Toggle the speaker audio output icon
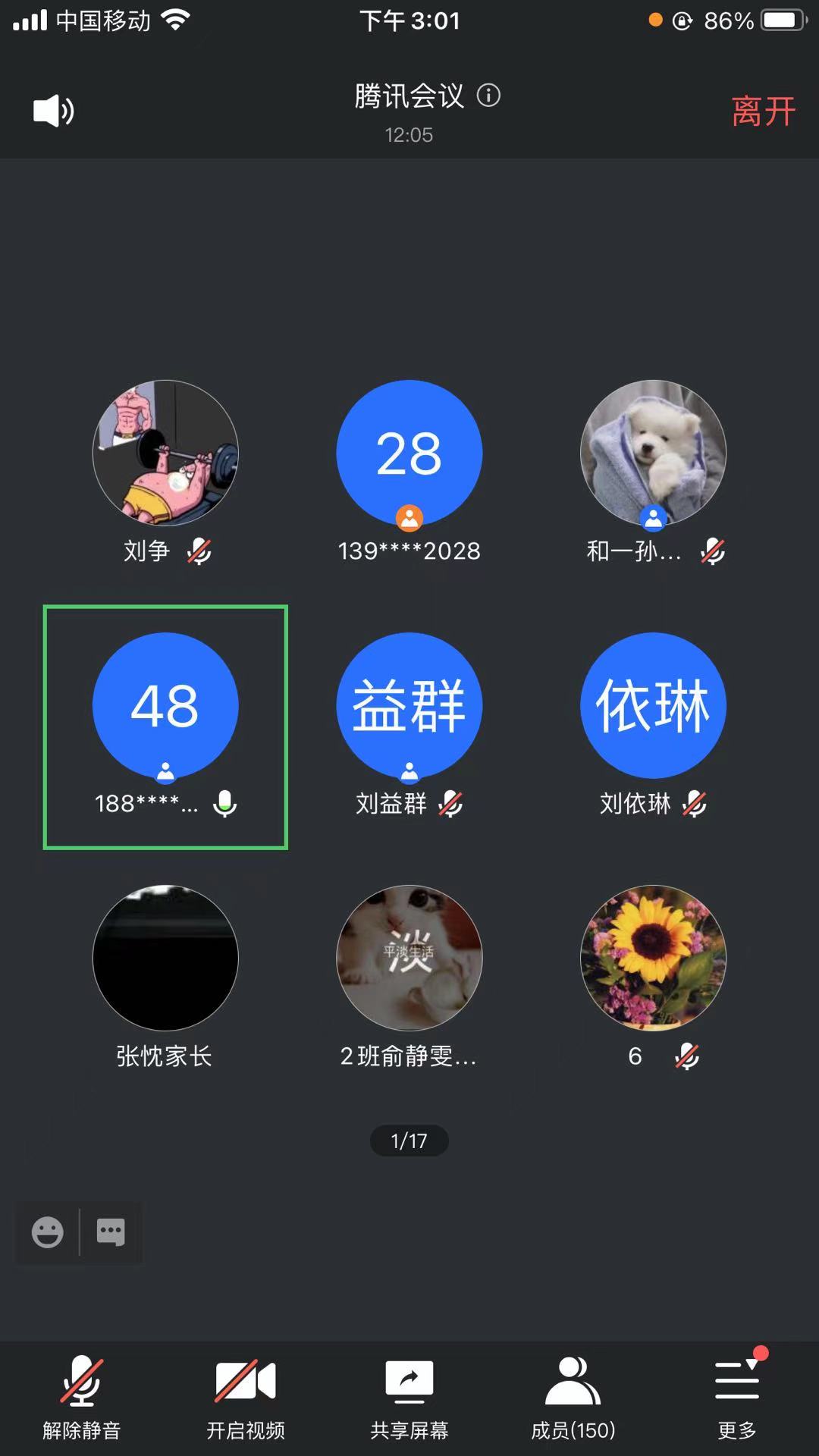819x1456 pixels. (53, 111)
